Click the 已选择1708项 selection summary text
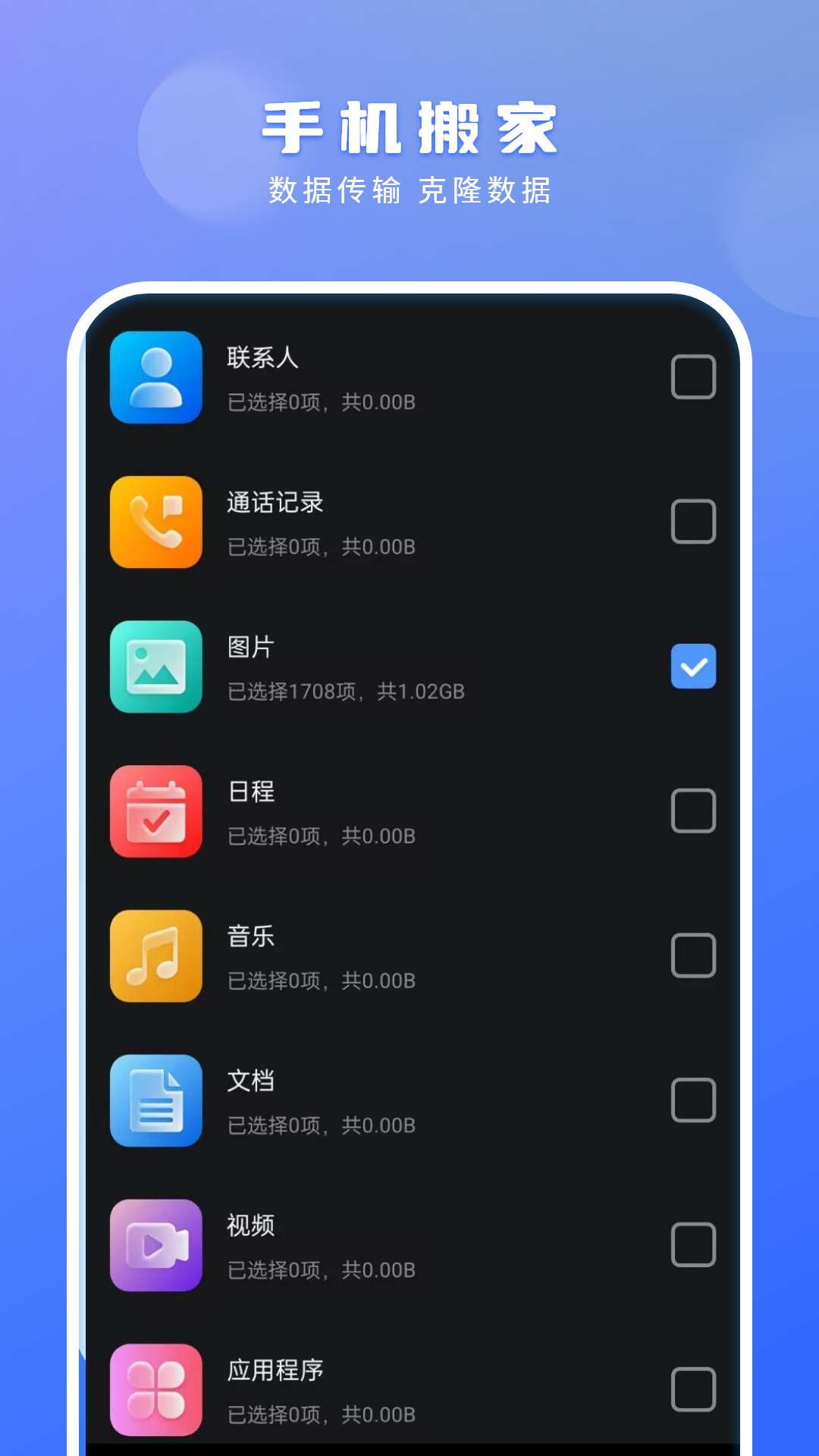Image resolution: width=819 pixels, height=1456 pixels. pos(345,691)
